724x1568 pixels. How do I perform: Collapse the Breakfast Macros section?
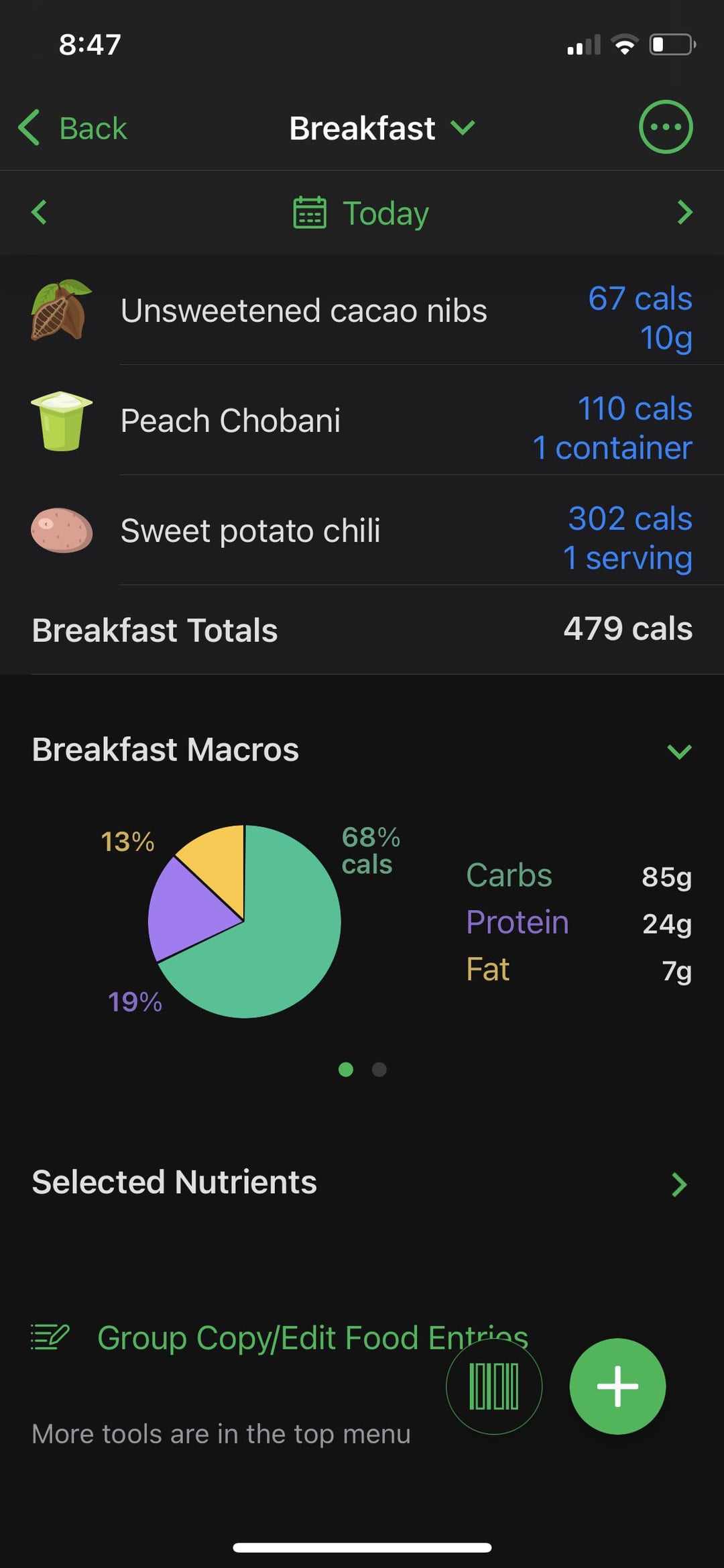679,751
